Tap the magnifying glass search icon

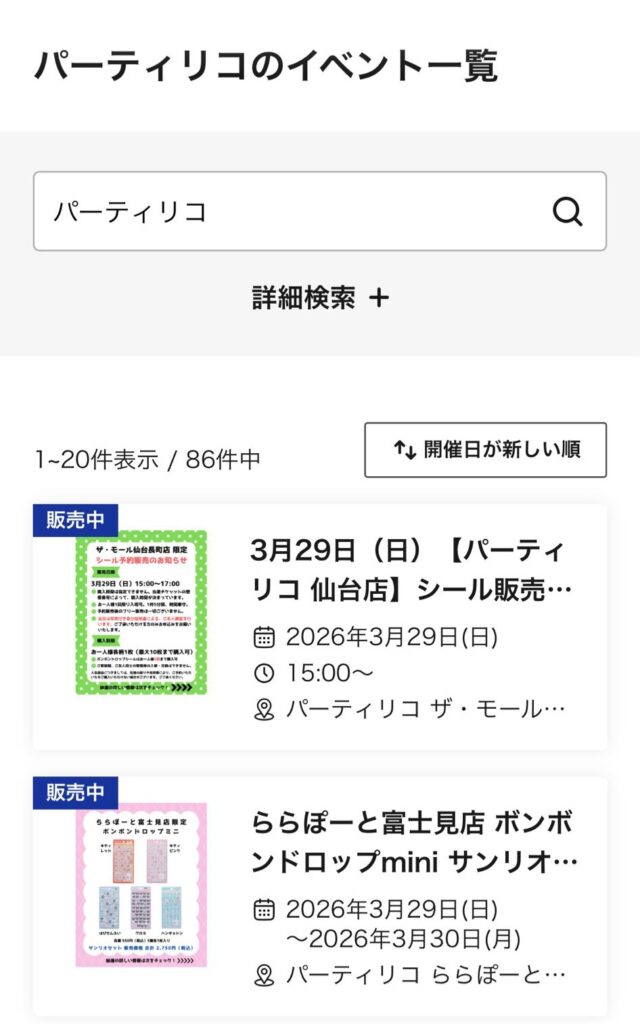click(567, 211)
